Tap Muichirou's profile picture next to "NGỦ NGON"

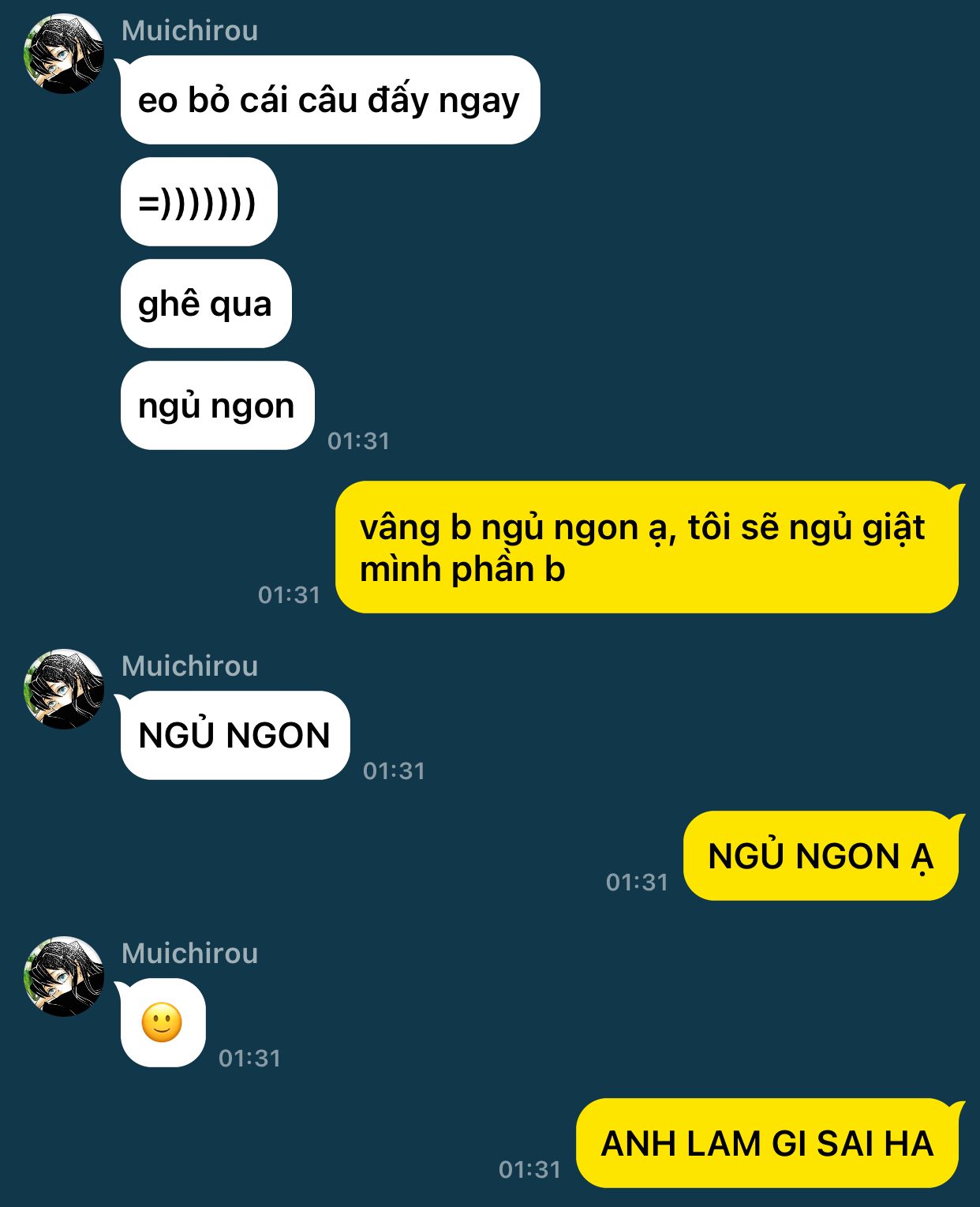pyautogui.click(x=64, y=689)
